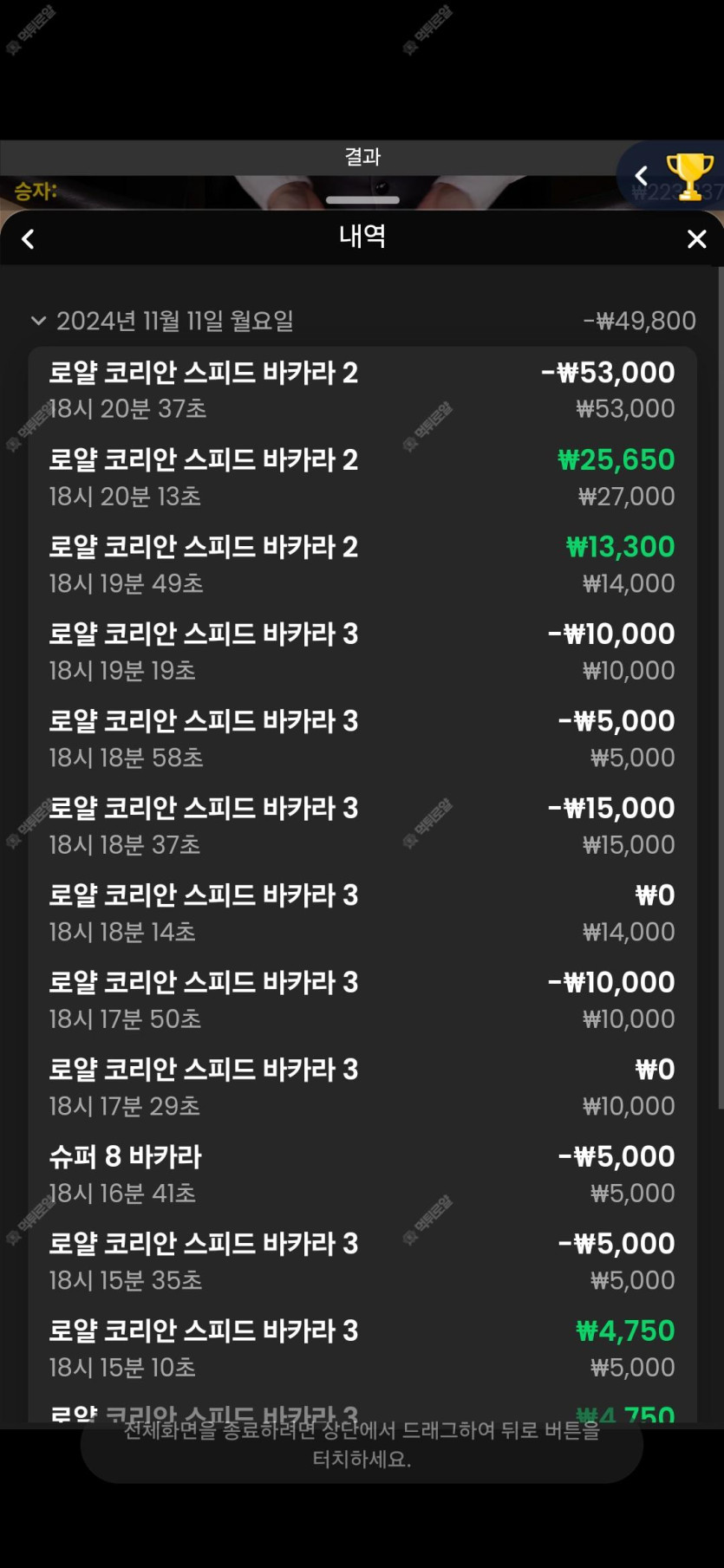Open the 18시 18분 37초 bet record

pyautogui.click(x=362, y=826)
